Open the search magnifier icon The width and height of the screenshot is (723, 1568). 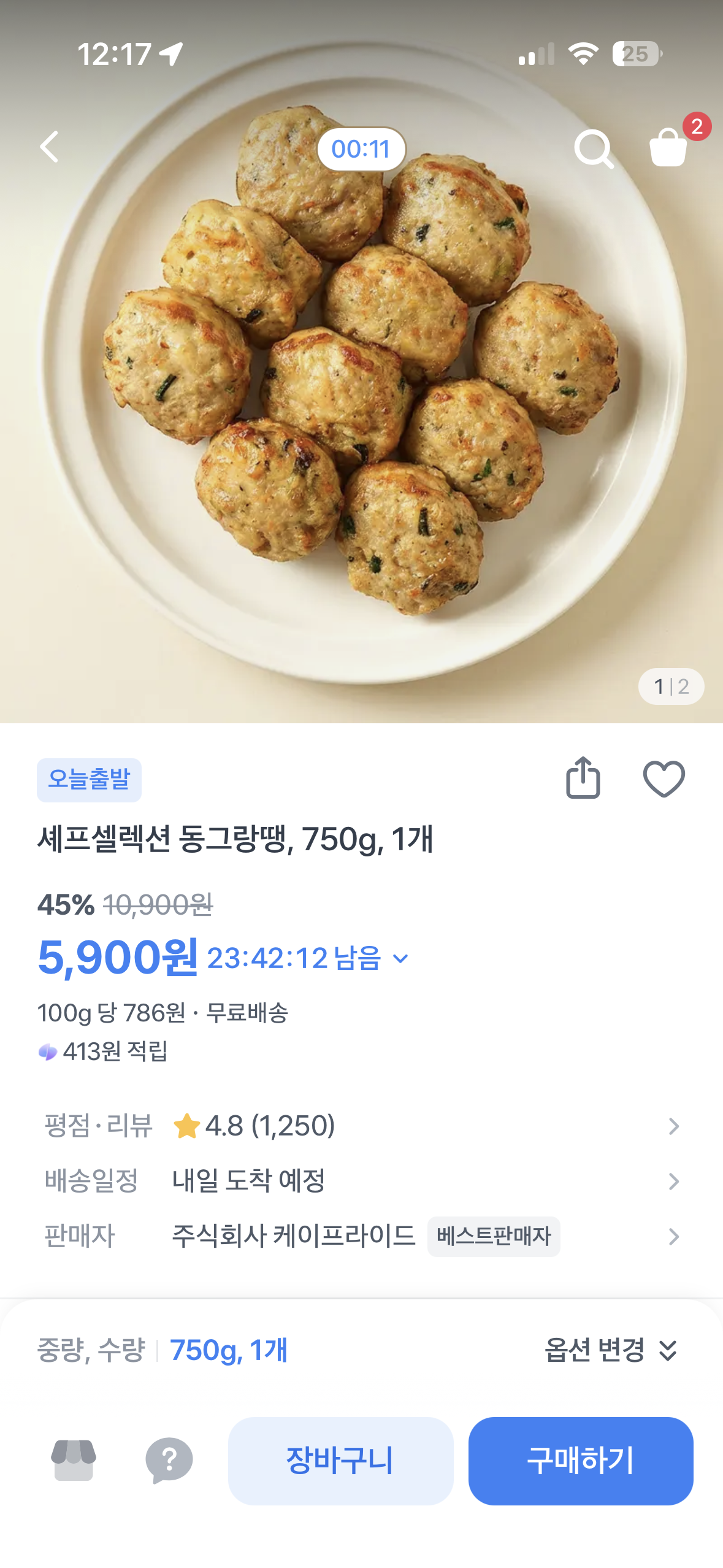click(594, 148)
